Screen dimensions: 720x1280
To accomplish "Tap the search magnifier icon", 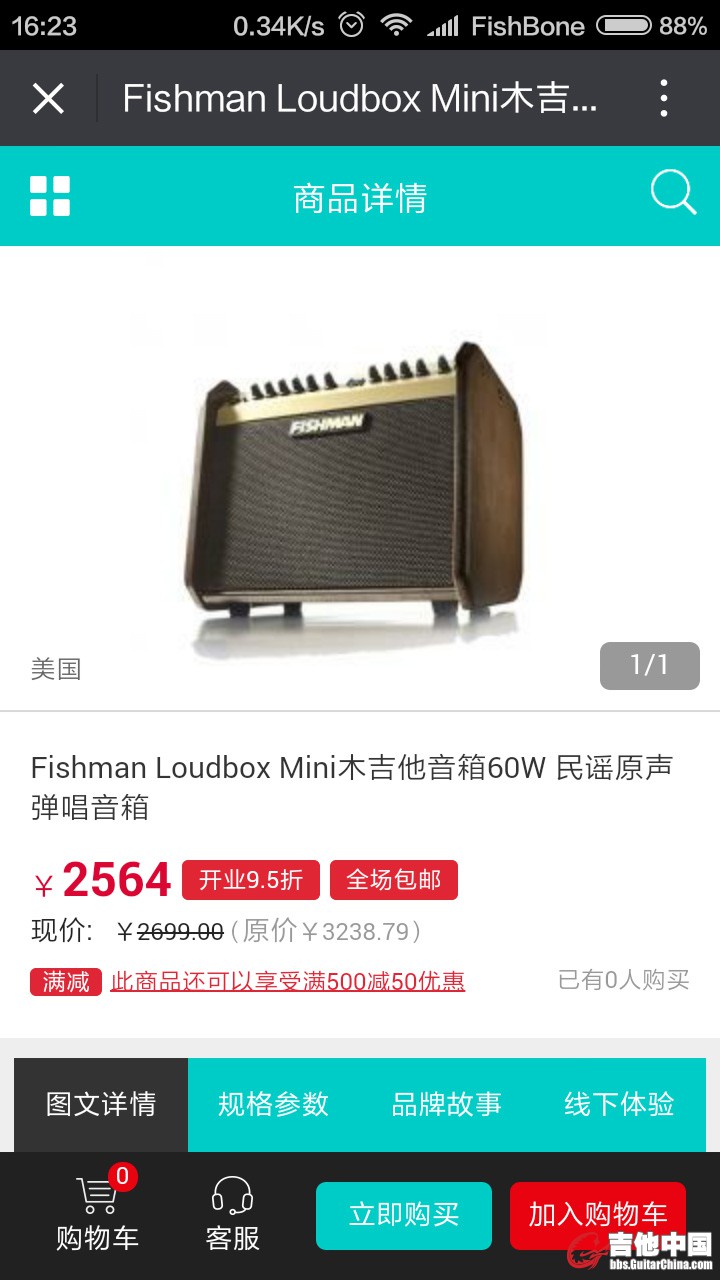I will click(673, 193).
